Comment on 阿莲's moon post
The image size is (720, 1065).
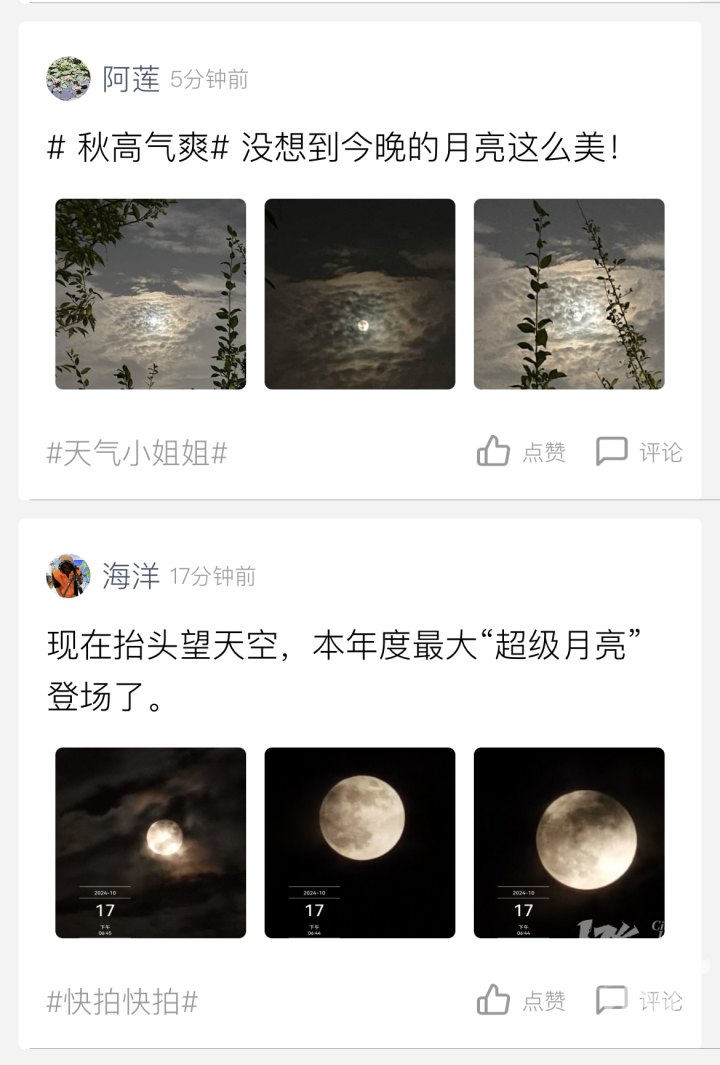639,452
